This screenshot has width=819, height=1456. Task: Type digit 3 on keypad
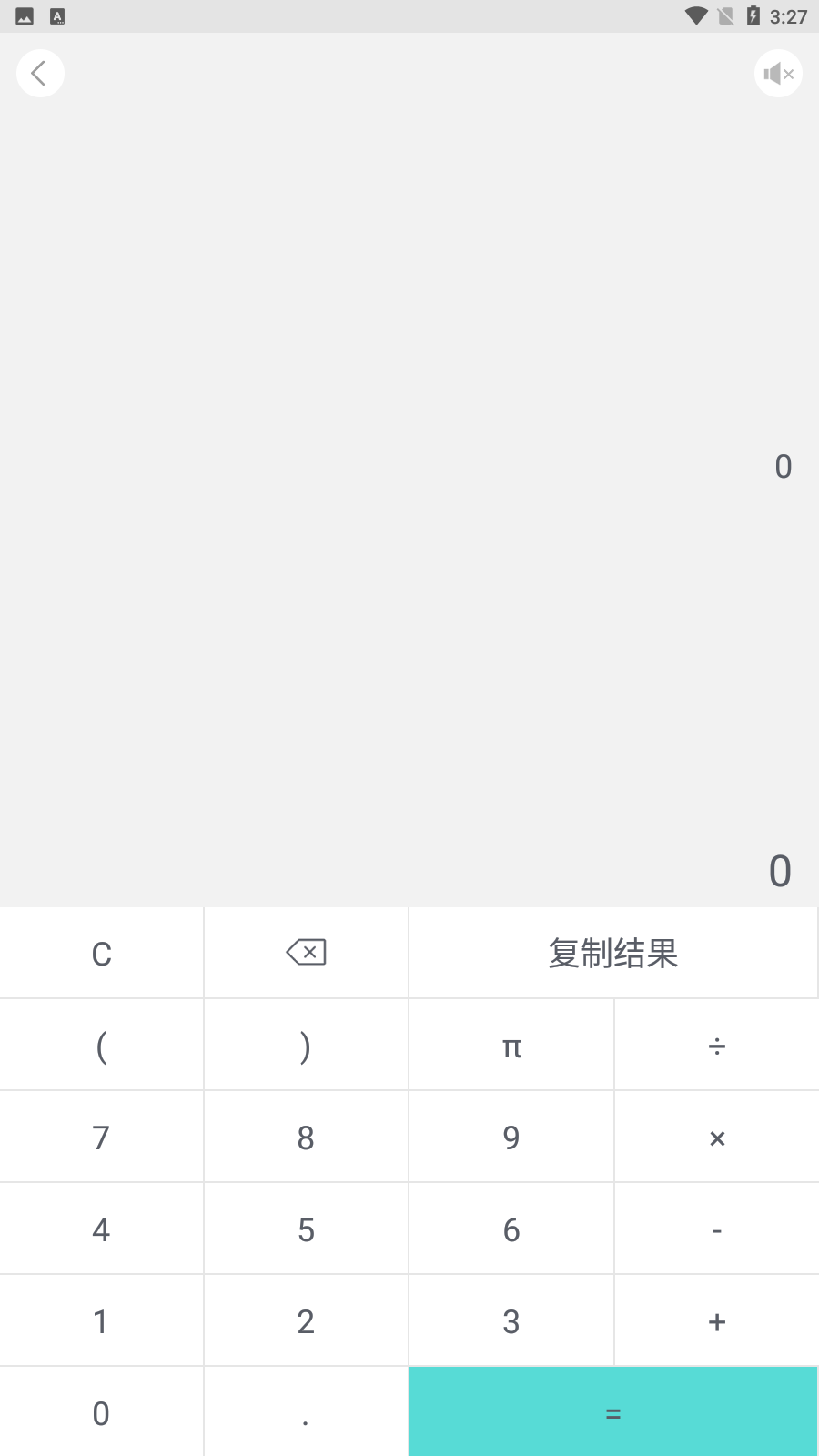point(511,1321)
